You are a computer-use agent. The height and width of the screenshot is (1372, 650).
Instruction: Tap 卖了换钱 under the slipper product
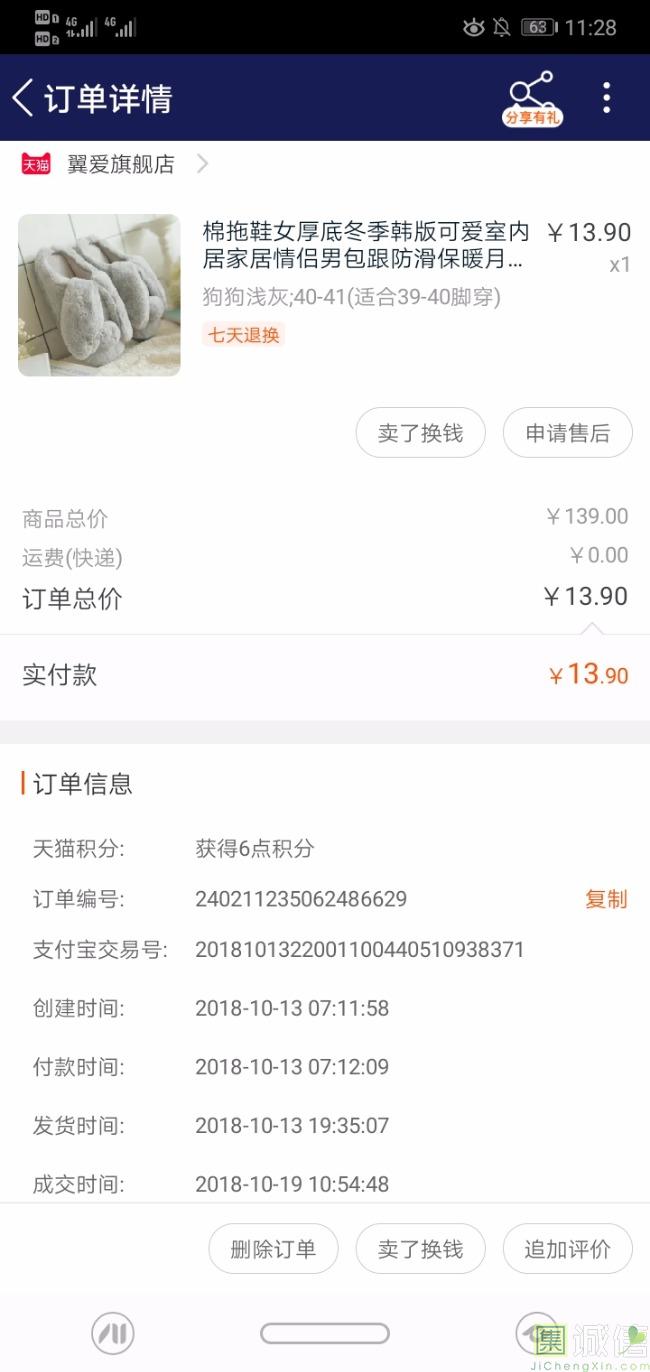(420, 433)
